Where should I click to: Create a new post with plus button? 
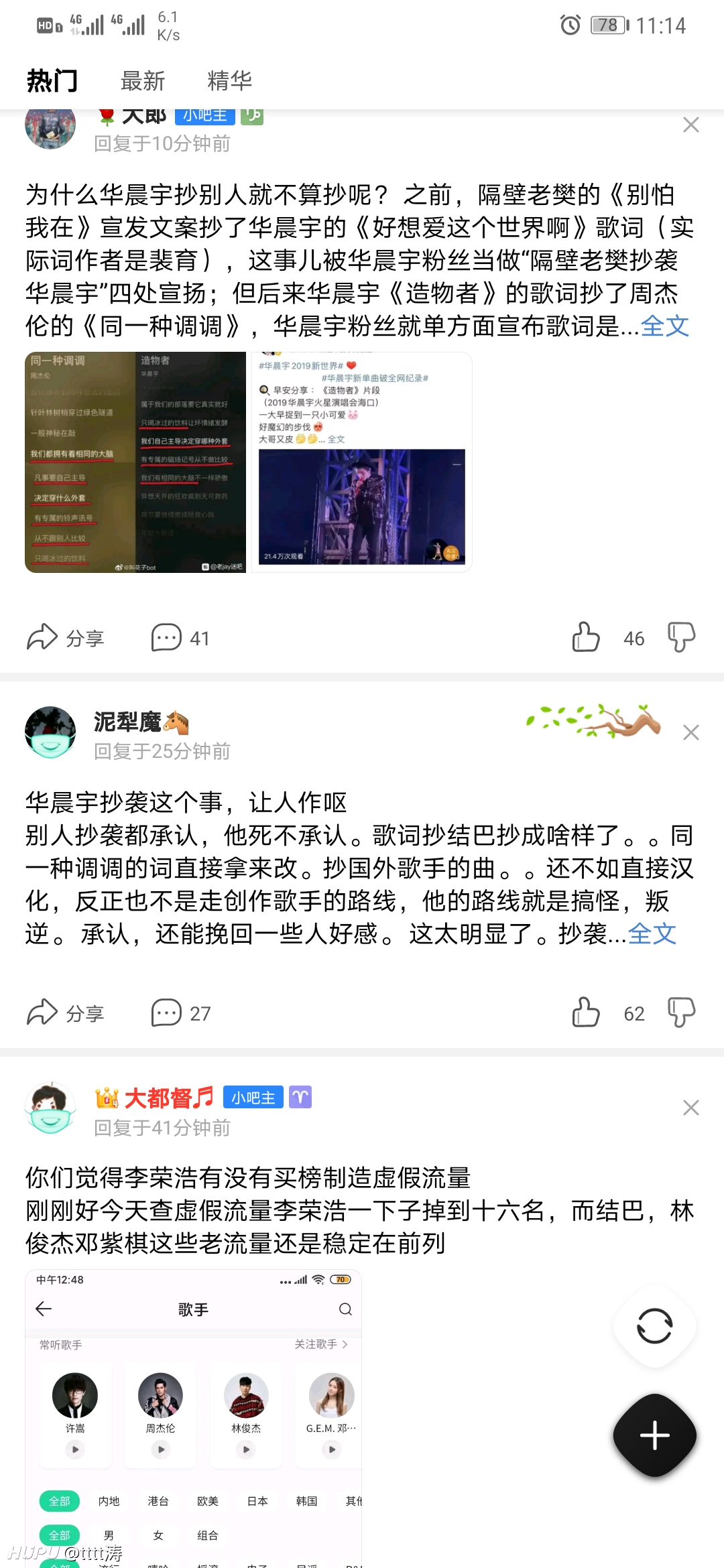(x=655, y=1435)
